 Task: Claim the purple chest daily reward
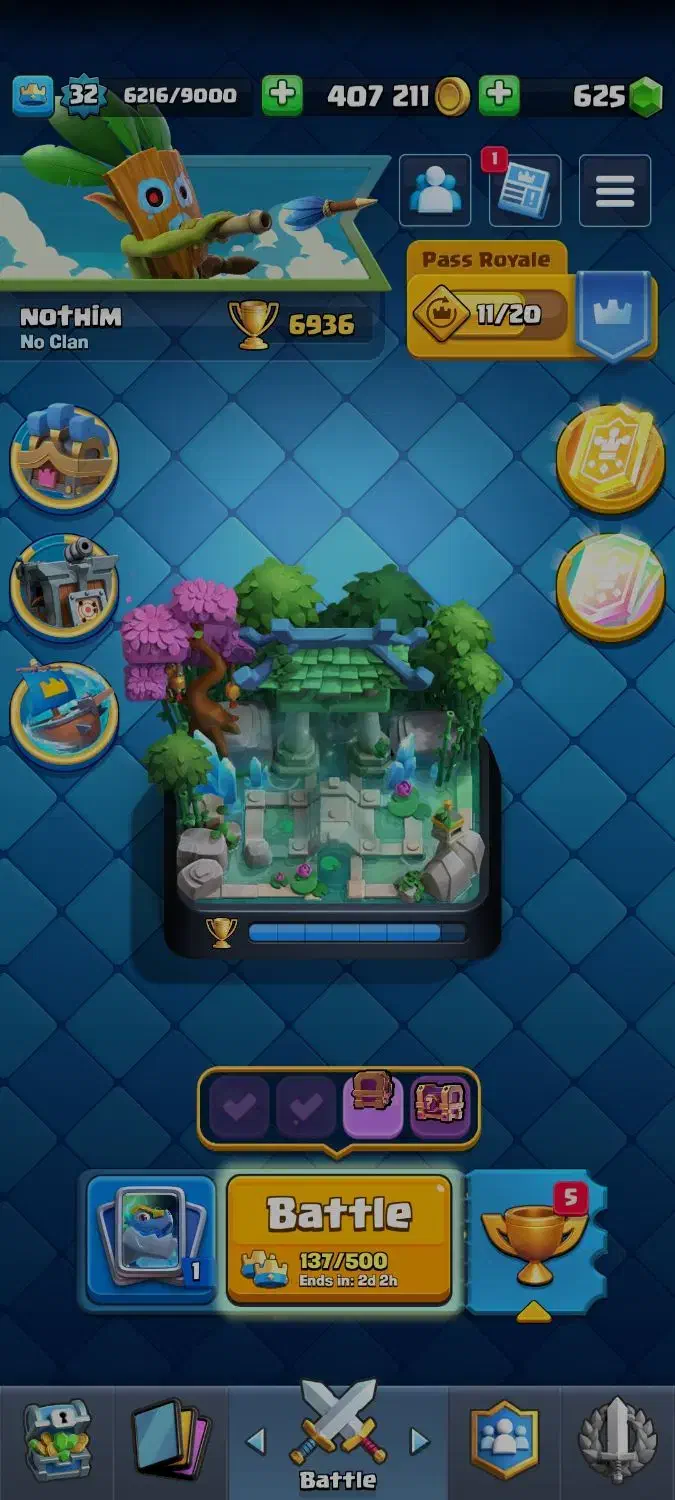coord(373,1106)
